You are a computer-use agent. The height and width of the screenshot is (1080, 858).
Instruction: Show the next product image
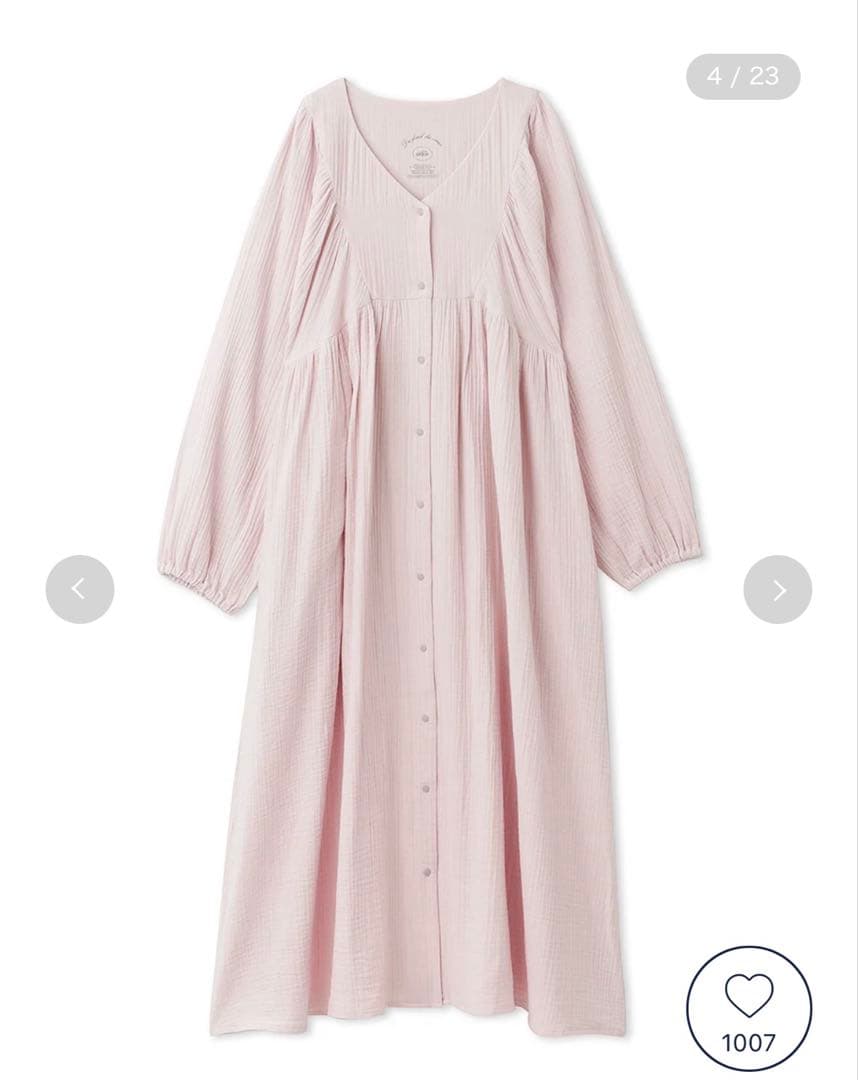pyautogui.click(x=777, y=590)
